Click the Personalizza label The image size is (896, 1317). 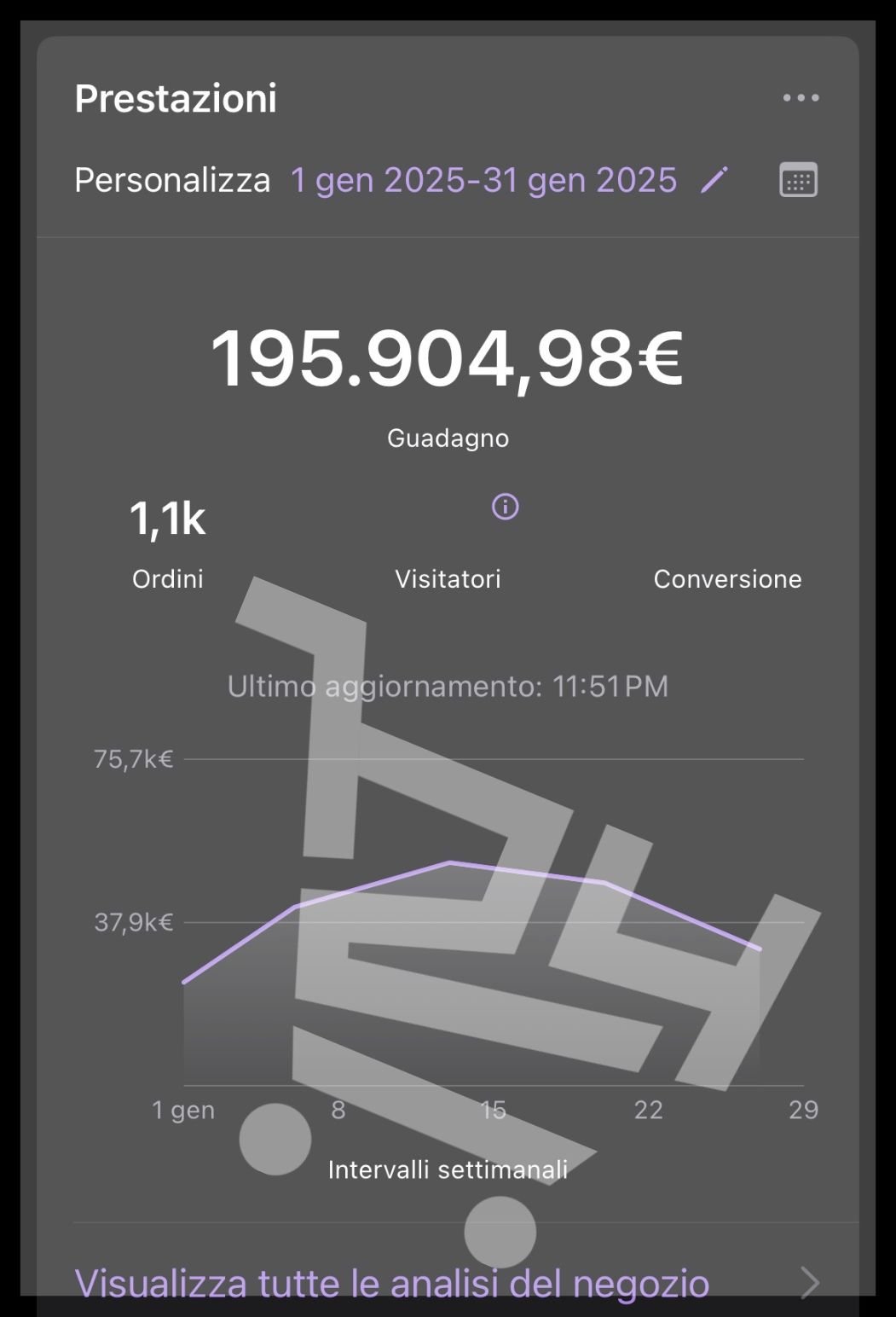[173, 180]
